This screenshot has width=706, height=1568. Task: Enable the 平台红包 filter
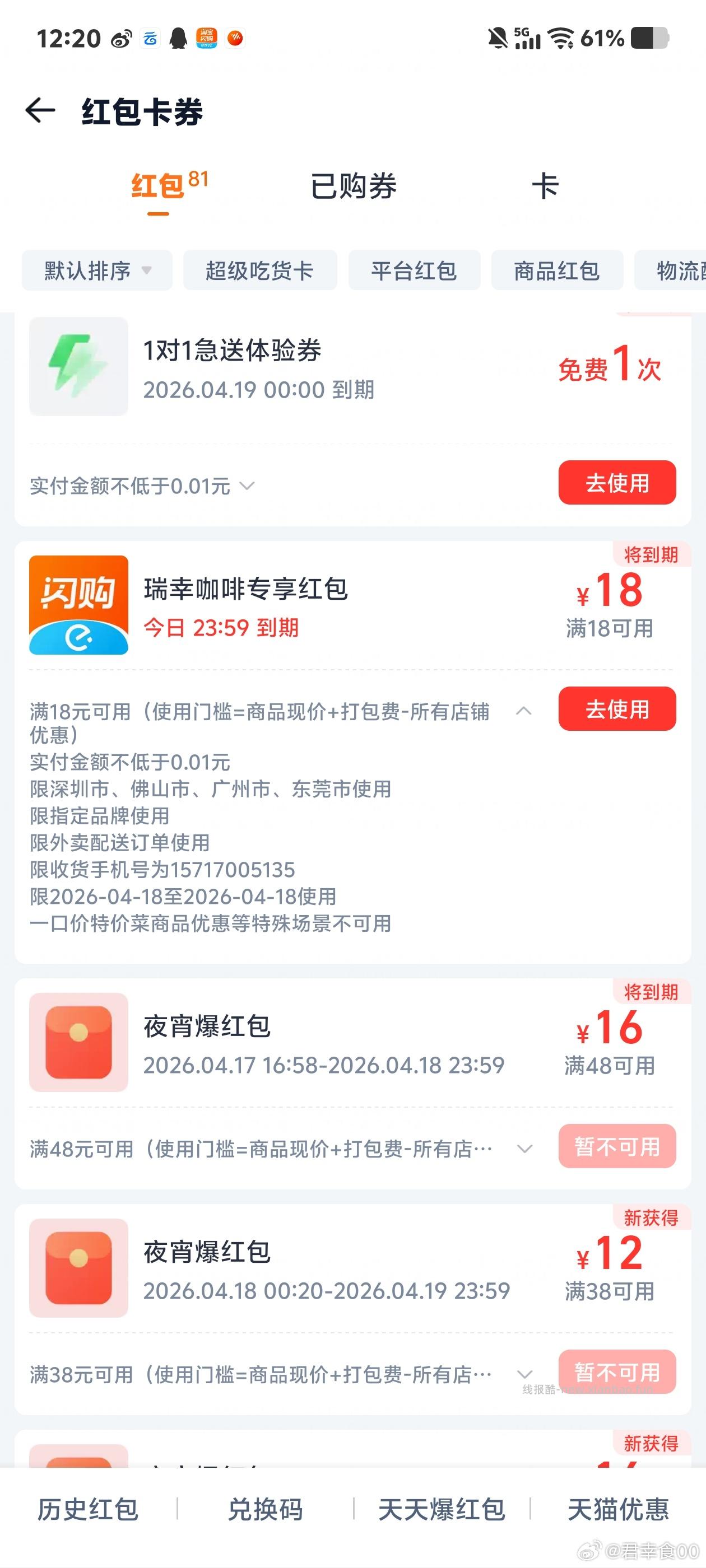414,271
